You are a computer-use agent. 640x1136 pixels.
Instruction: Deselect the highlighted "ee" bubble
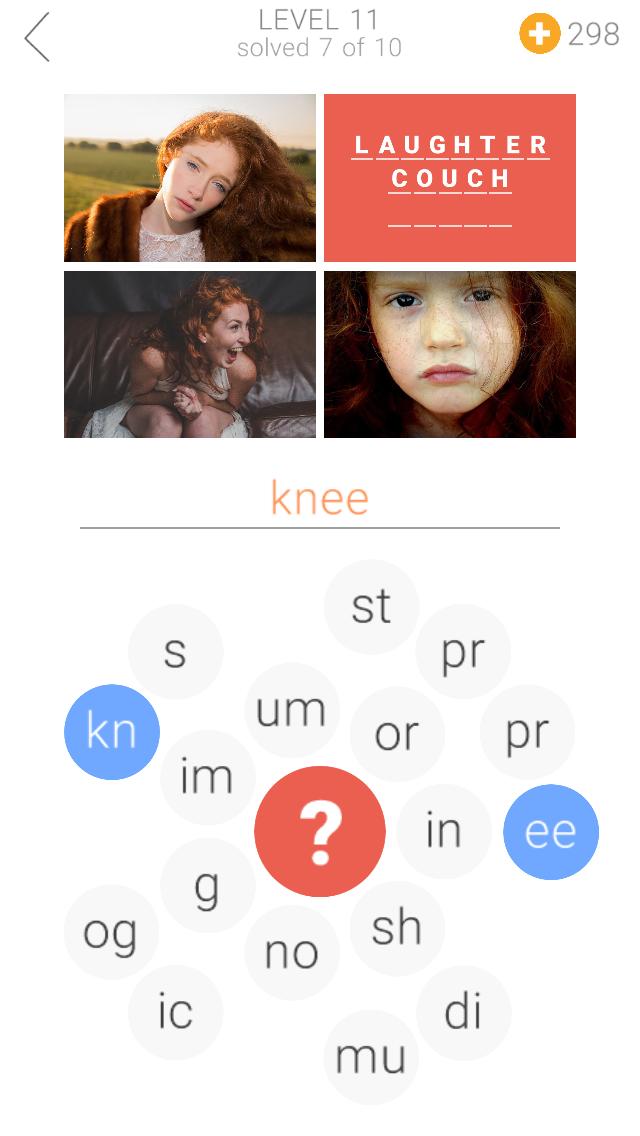coord(550,832)
